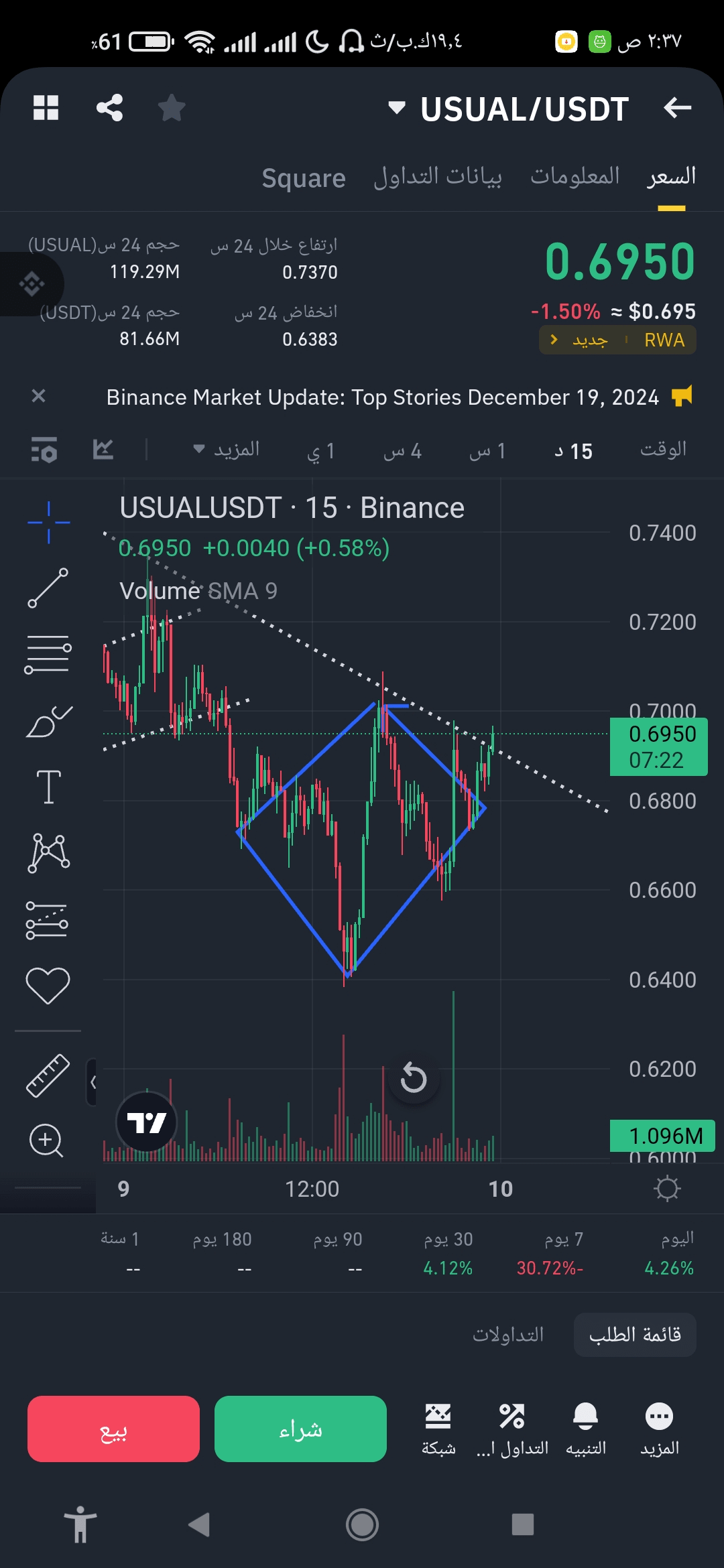Tap the red بيع sell button
The width and height of the screenshot is (724, 1568).
tap(113, 1429)
